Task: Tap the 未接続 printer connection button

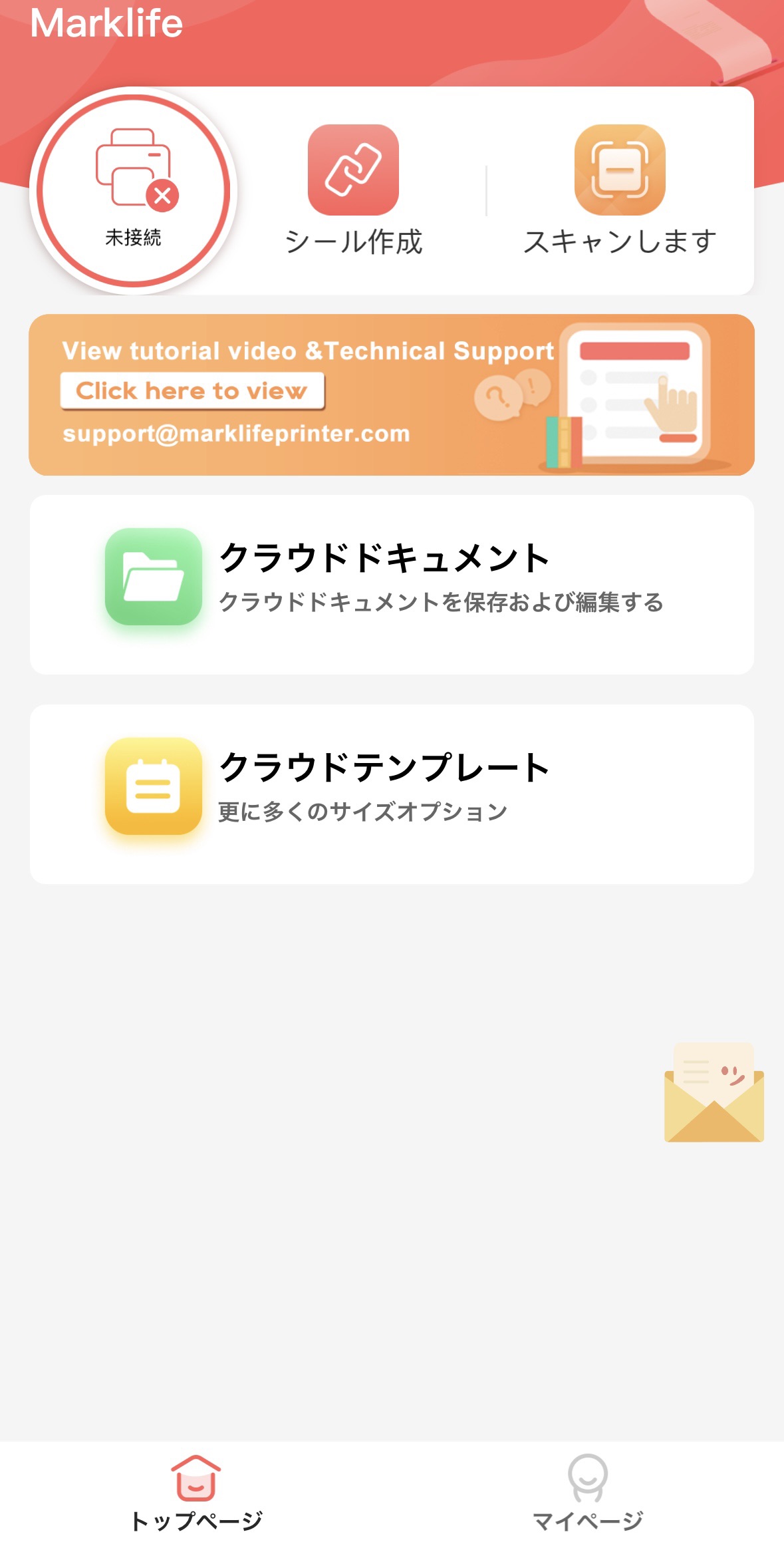Action: pyautogui.click(x=134, y=191)
